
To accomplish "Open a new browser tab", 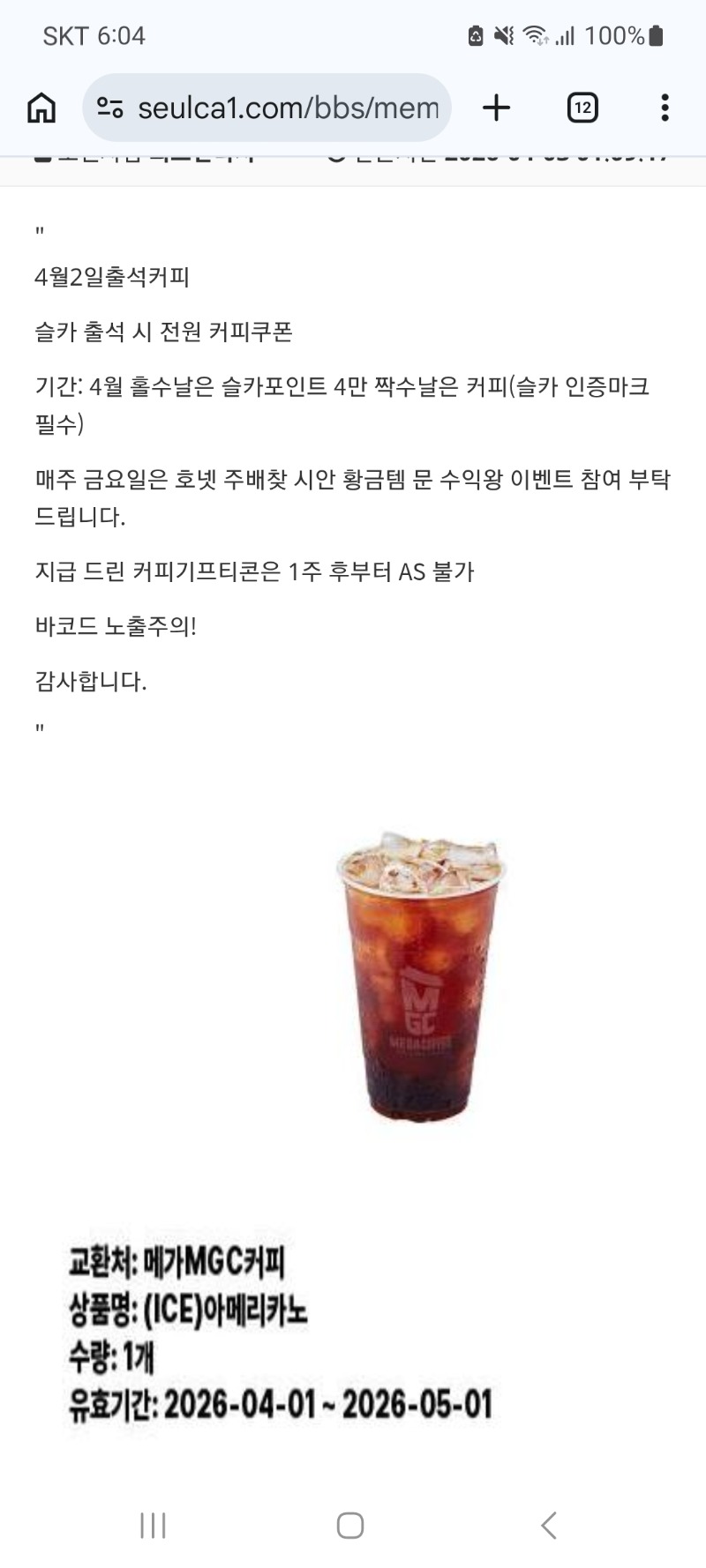I will coord(497,108).
